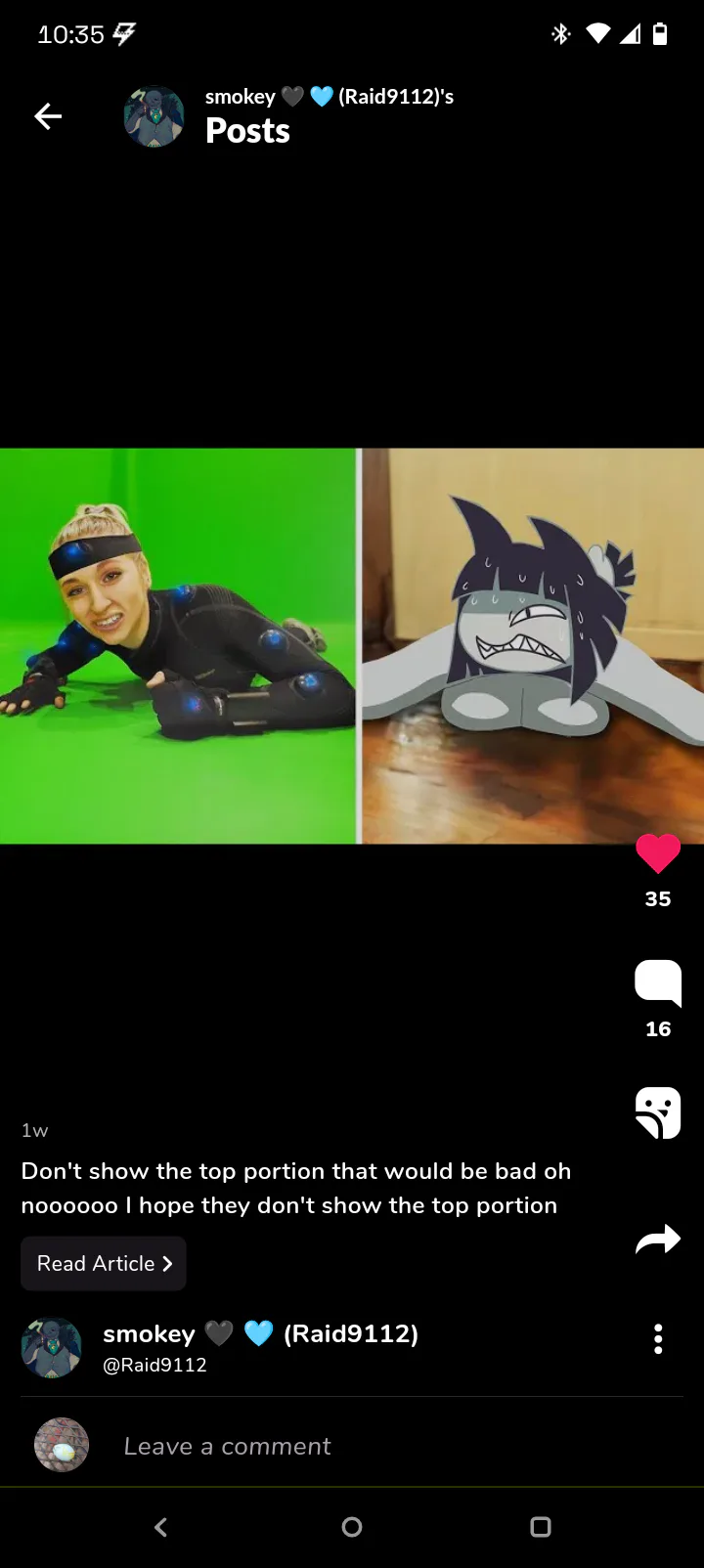The image size is (704, 1568).
Task: Tap the system home button
Action: tap(352, 1527)
